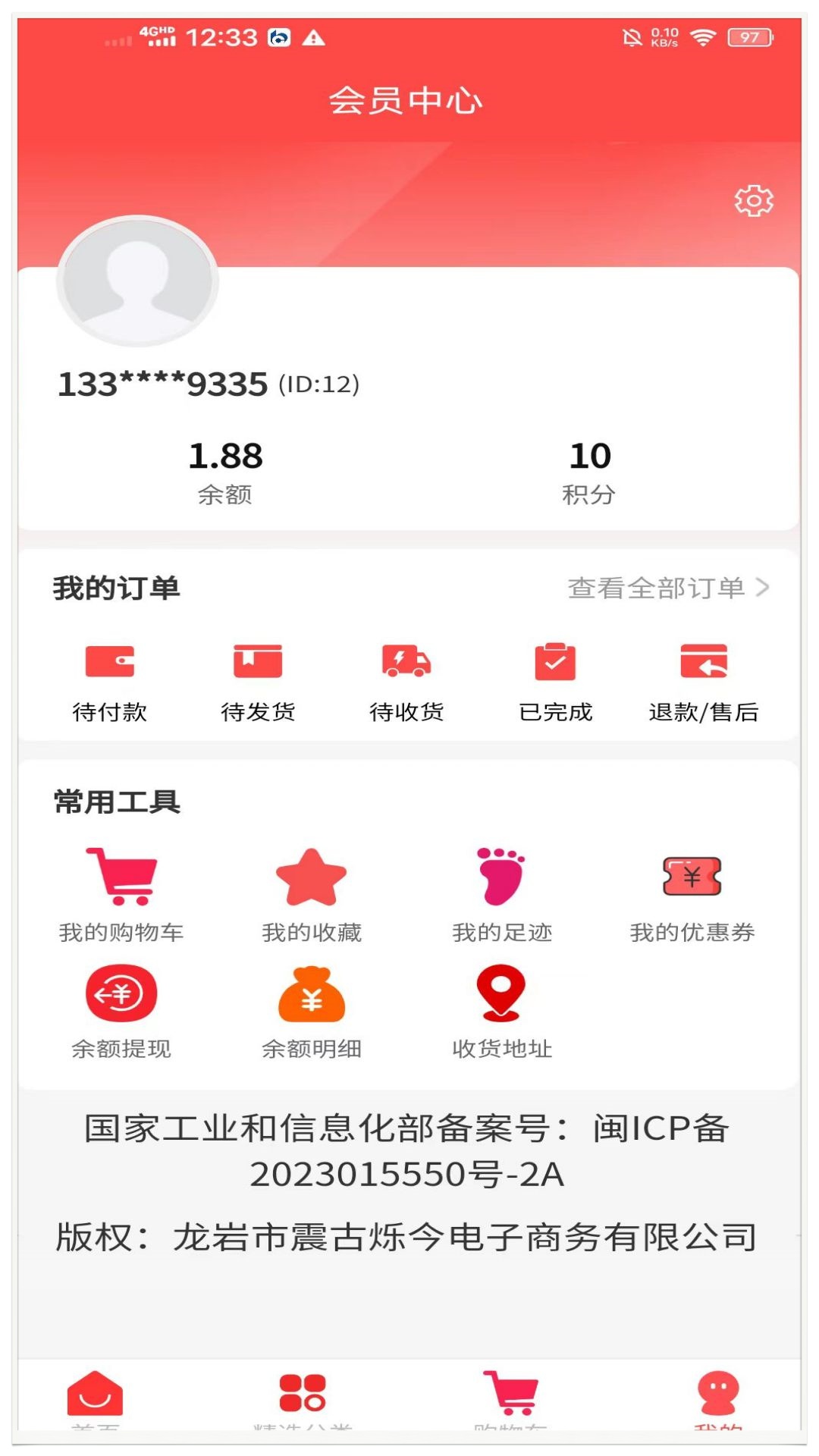
Task: Check 我的优惠券 coupons
Action: coord(692,895)
